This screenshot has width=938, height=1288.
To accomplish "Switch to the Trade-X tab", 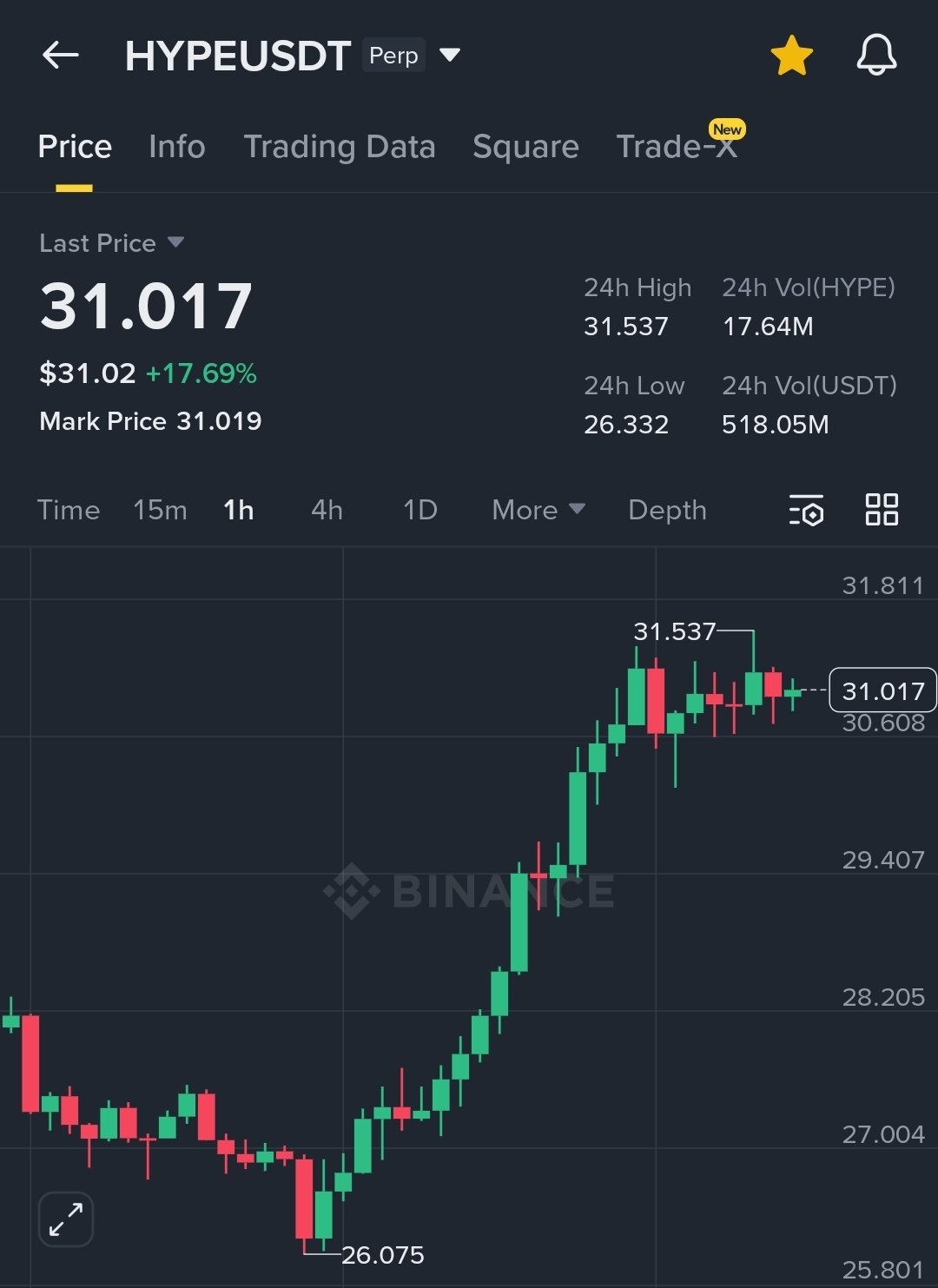I will click(677, 147).
